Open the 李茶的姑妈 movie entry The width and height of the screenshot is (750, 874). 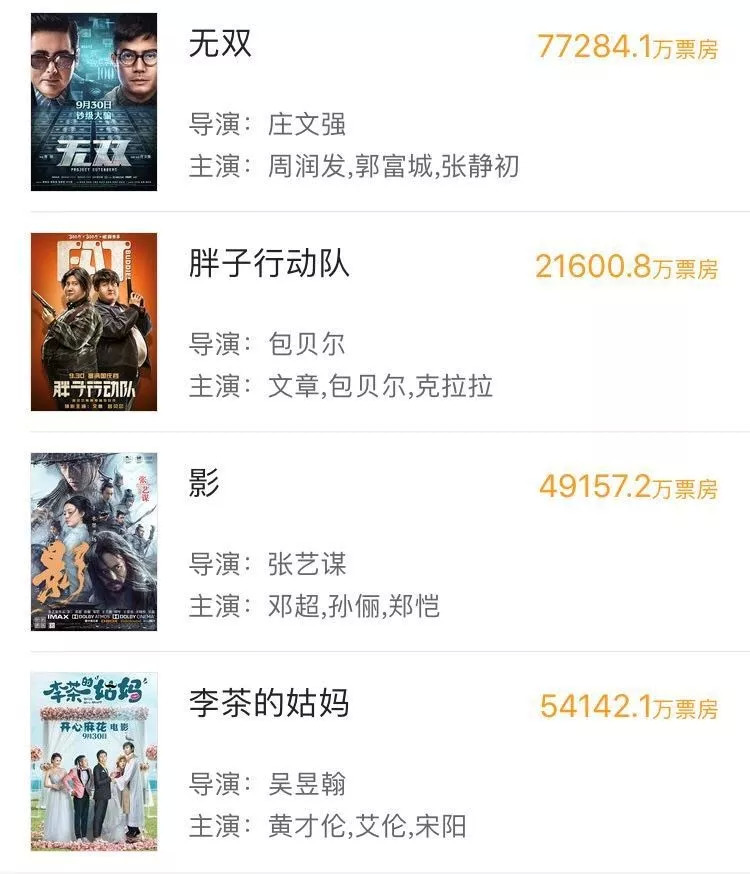tap(269, 704)
